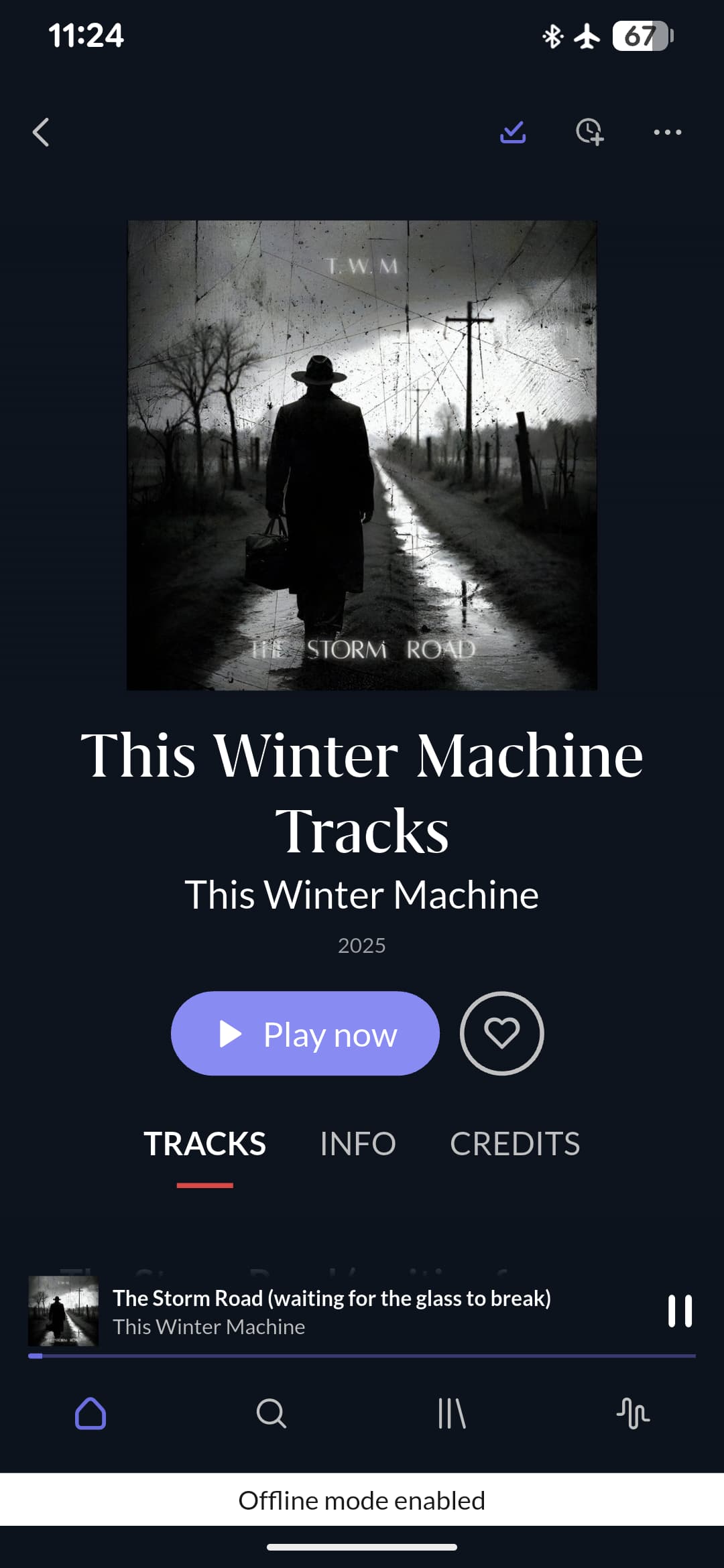The width and height of the screenshot is (724, 1568).
Task: Open This Winter Machine artist page
Action: [361, 895]
